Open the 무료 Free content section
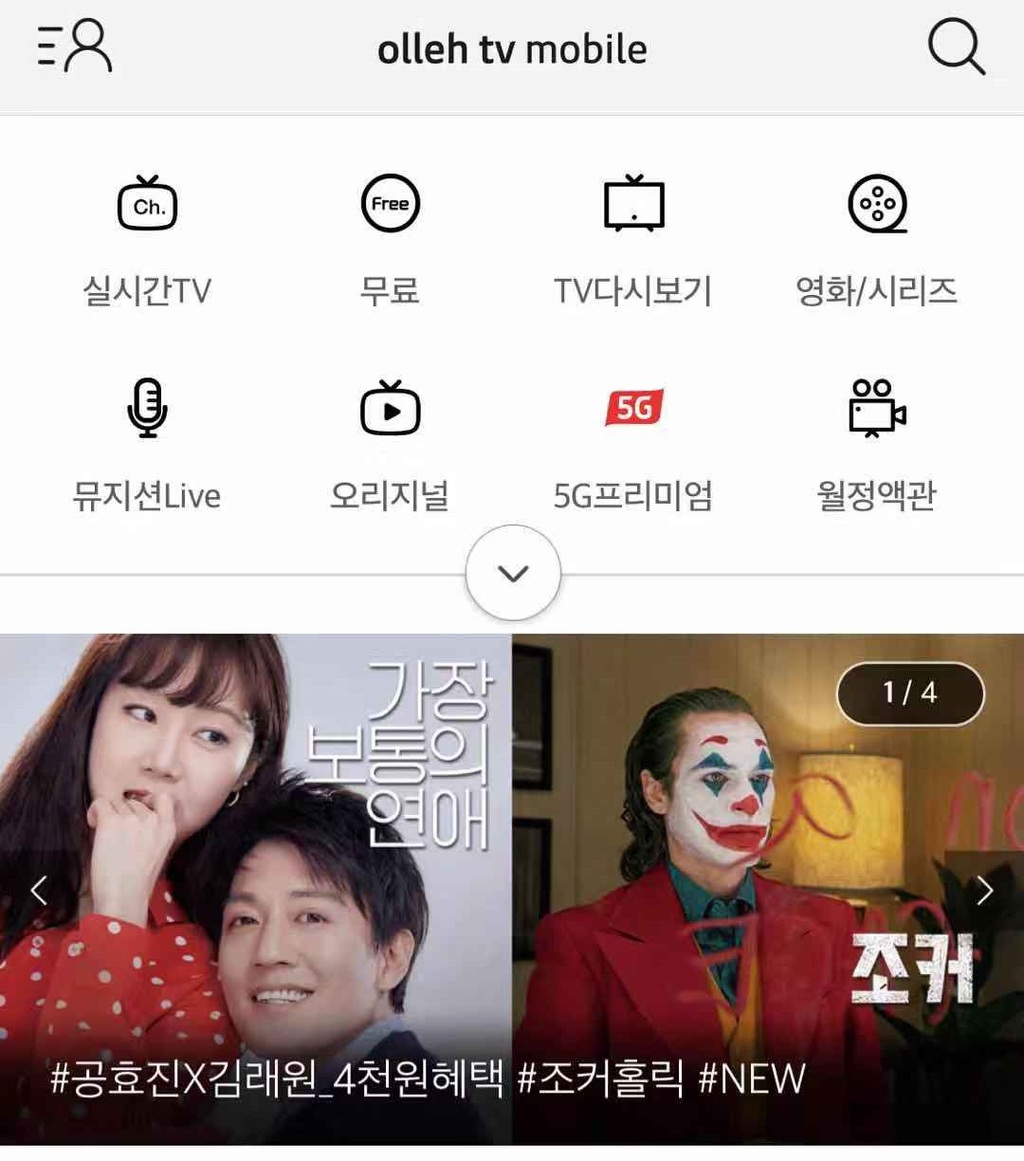 pos(390,202)
